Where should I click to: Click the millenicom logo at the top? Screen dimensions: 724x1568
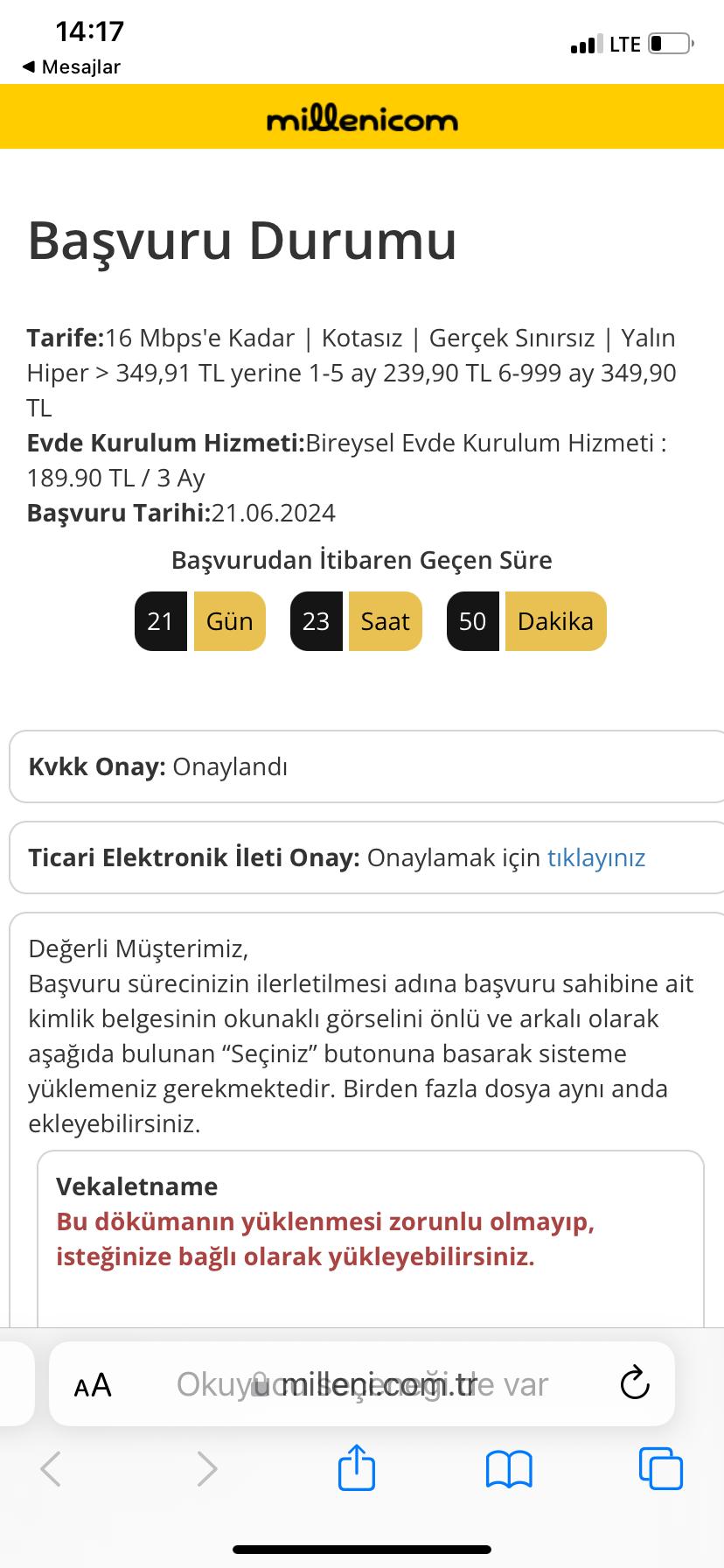point(361,119)
